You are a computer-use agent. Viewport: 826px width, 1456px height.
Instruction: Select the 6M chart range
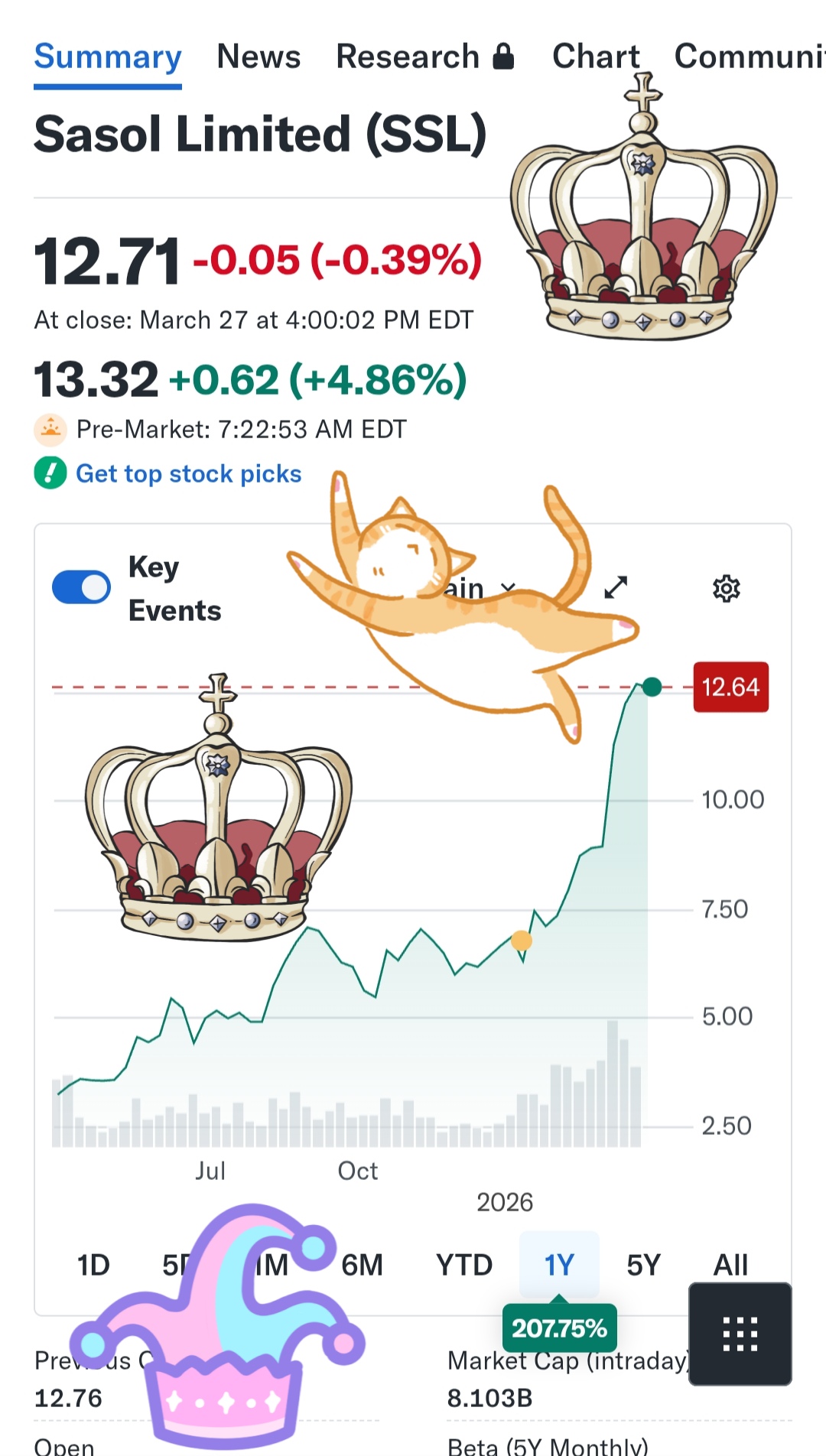pos(362,1266)
